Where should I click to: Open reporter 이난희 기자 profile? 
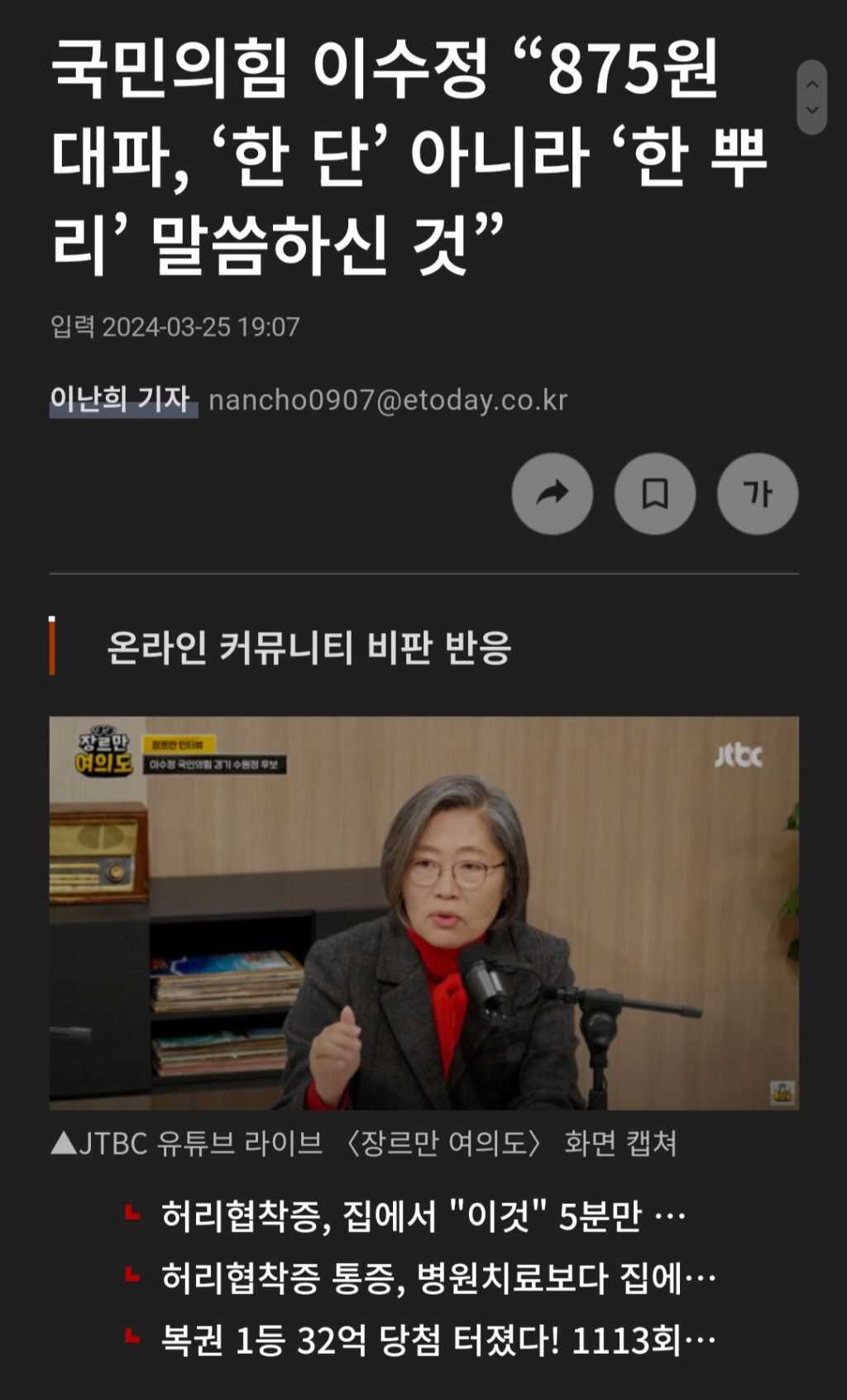click(x=121, y=400)
